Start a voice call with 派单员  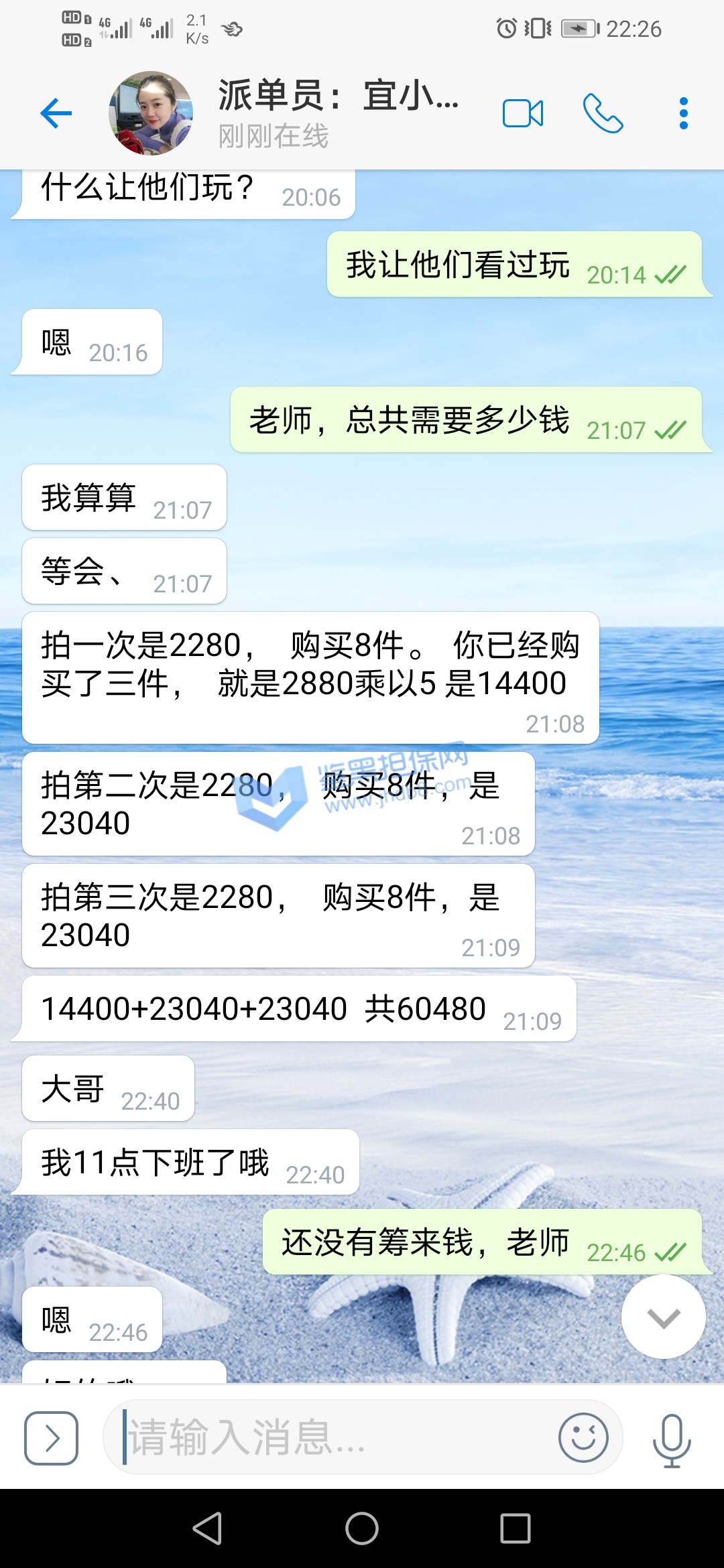coord(603,113)
